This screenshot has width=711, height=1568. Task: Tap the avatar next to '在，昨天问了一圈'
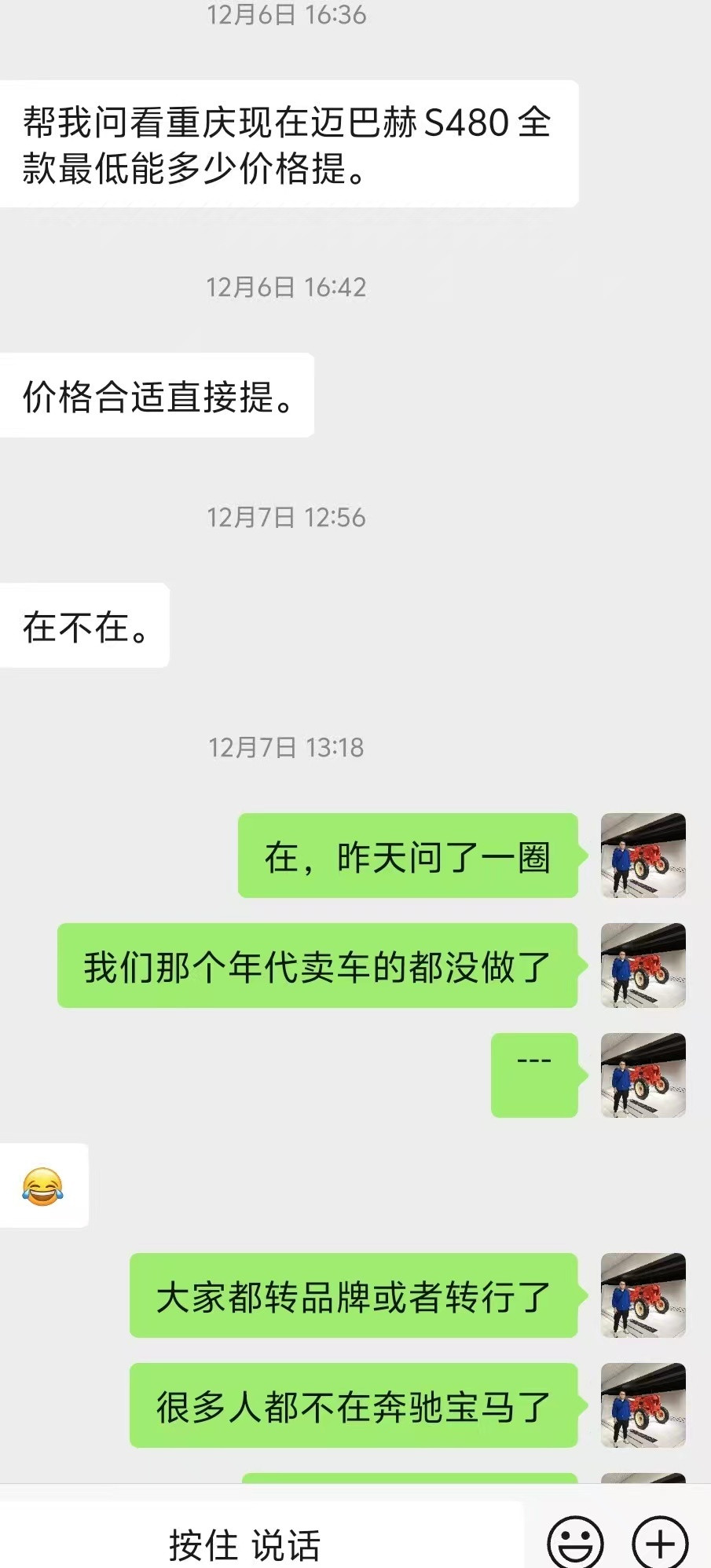click(642, 856)
